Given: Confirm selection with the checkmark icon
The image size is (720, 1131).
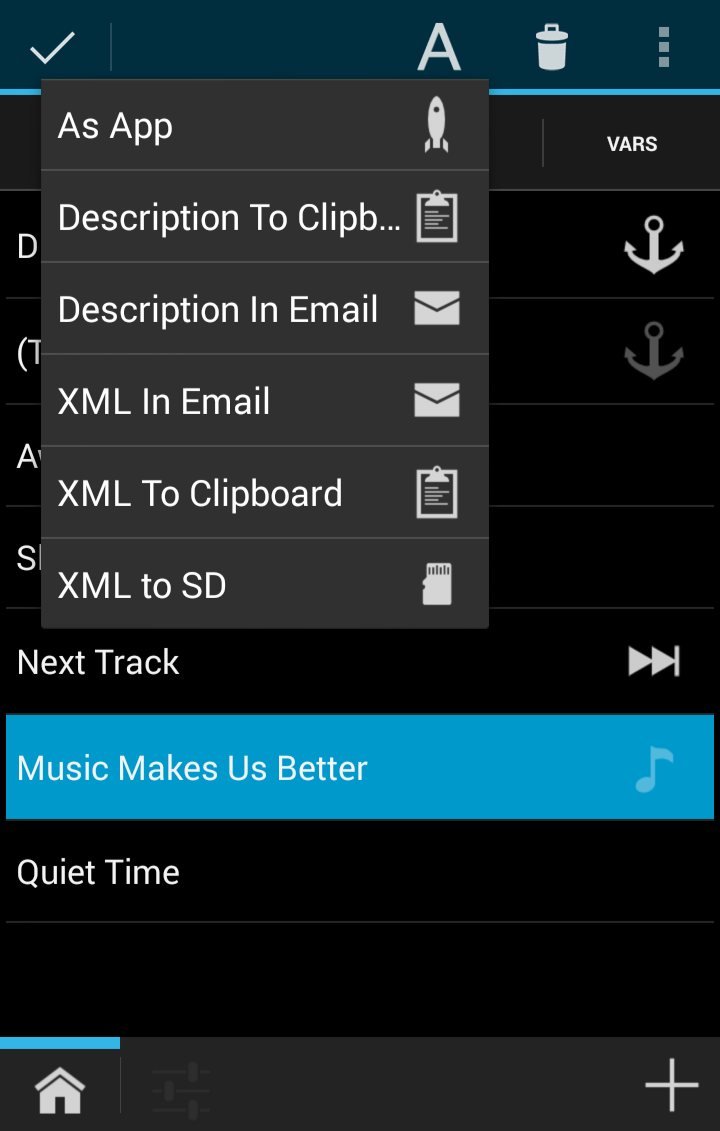Looking at the screenshot, I should 53,47.
